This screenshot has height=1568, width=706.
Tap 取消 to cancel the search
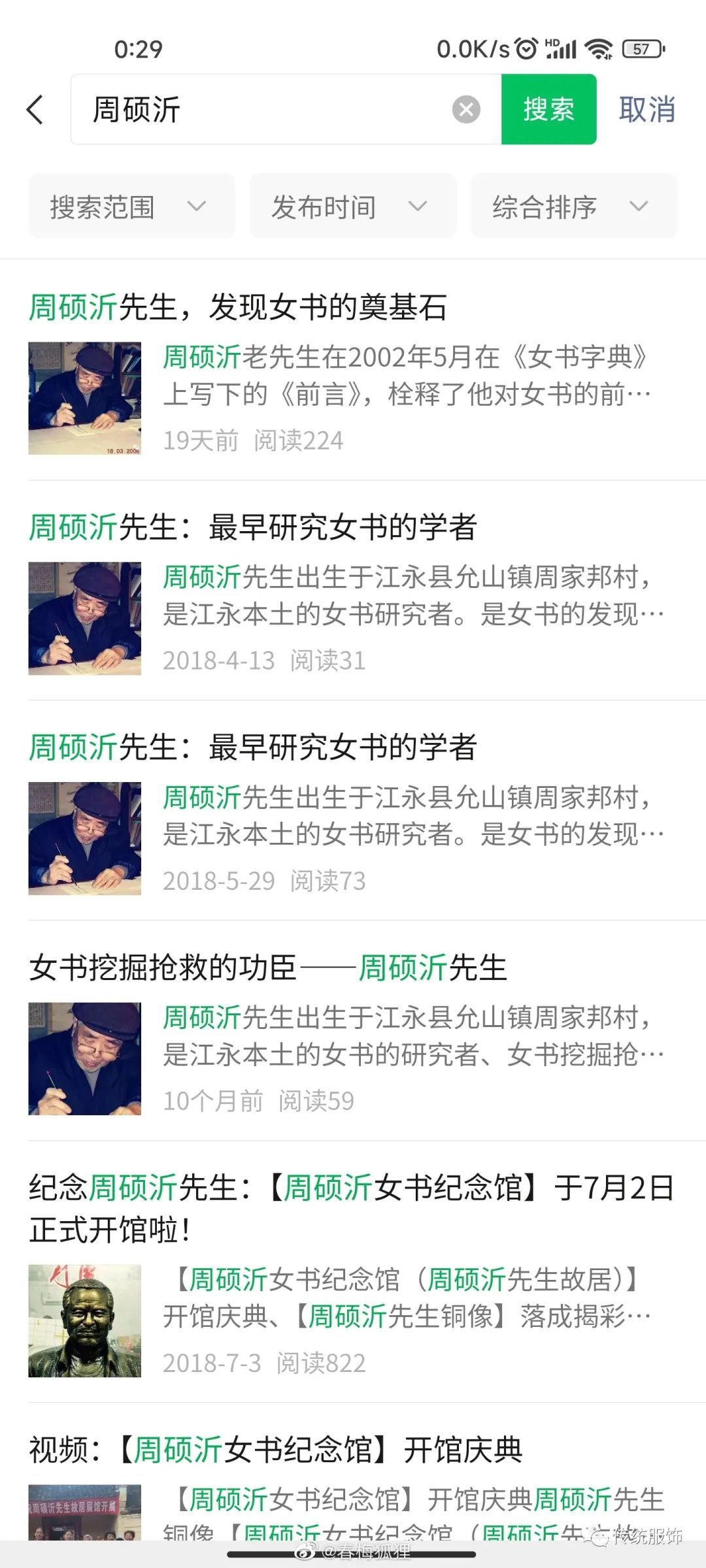[646, 109]
